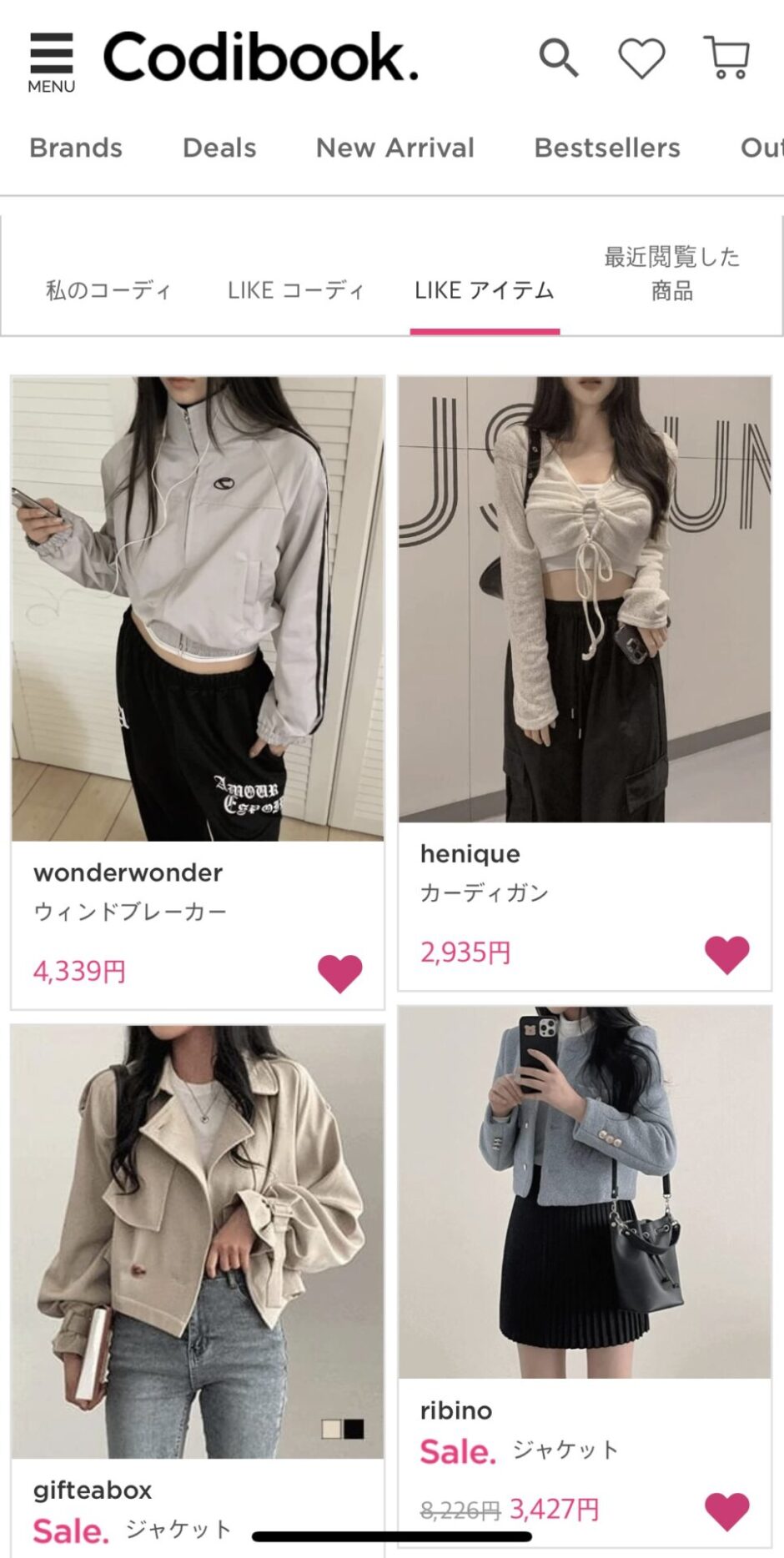The image size is (784, 1558).
Task: Open the wishlist heart icon in header
Action: [641, 57]
